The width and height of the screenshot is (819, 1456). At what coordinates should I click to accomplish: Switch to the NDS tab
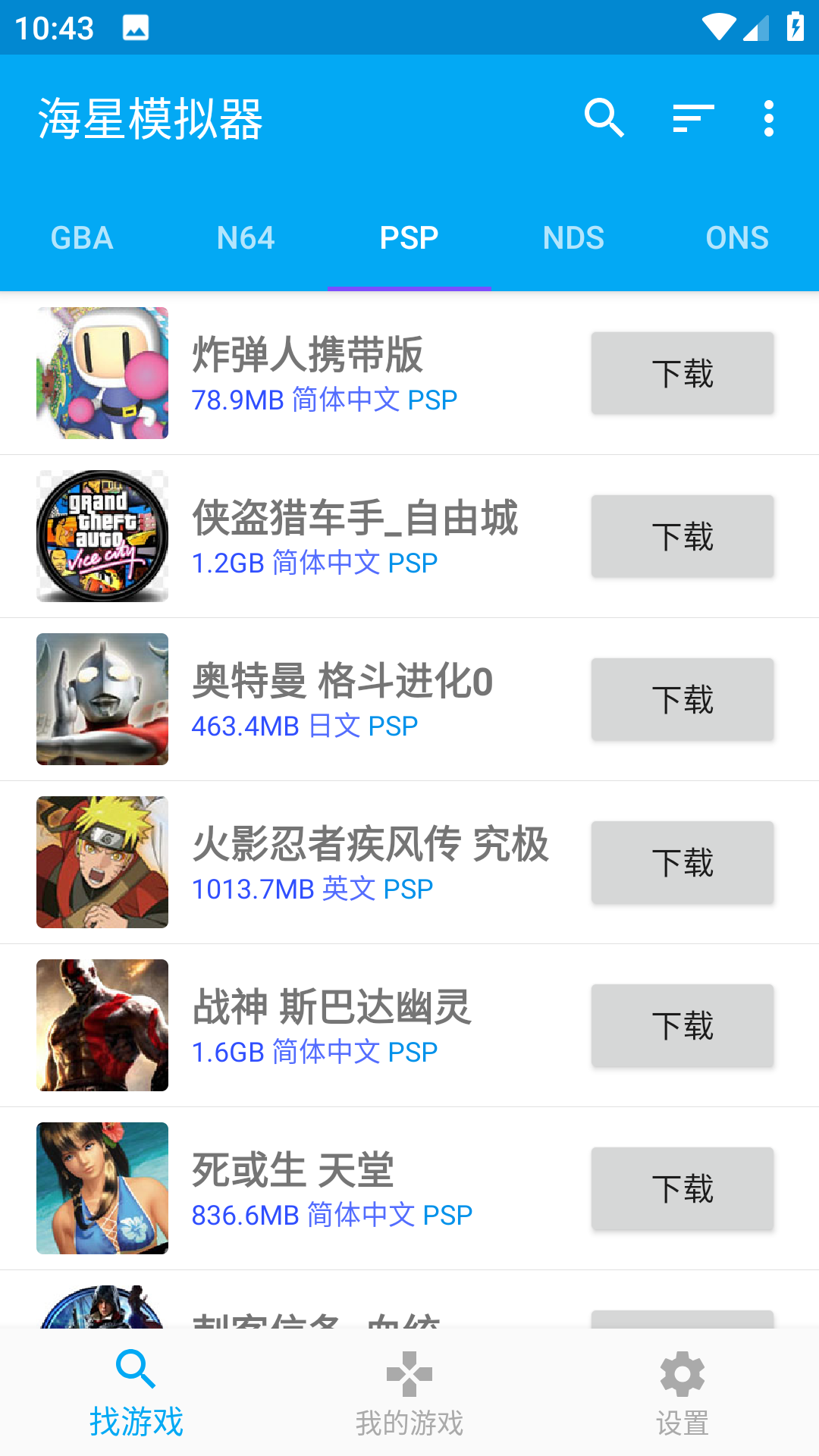tap(573, 237)
